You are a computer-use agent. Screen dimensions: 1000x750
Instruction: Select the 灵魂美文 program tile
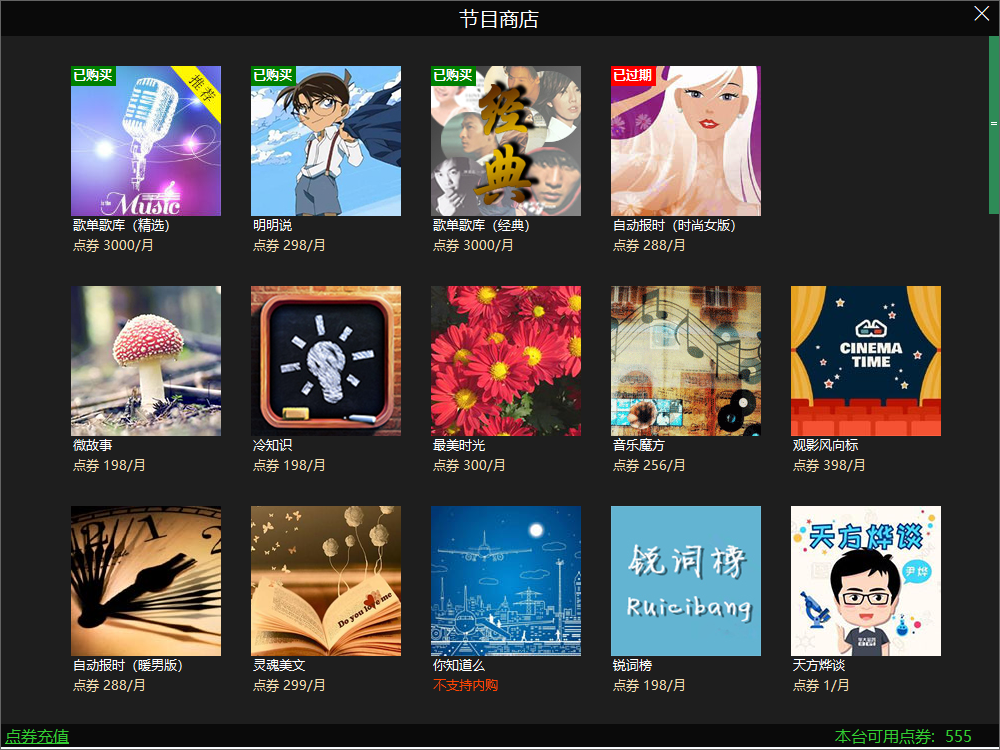(x=326, y=581)
